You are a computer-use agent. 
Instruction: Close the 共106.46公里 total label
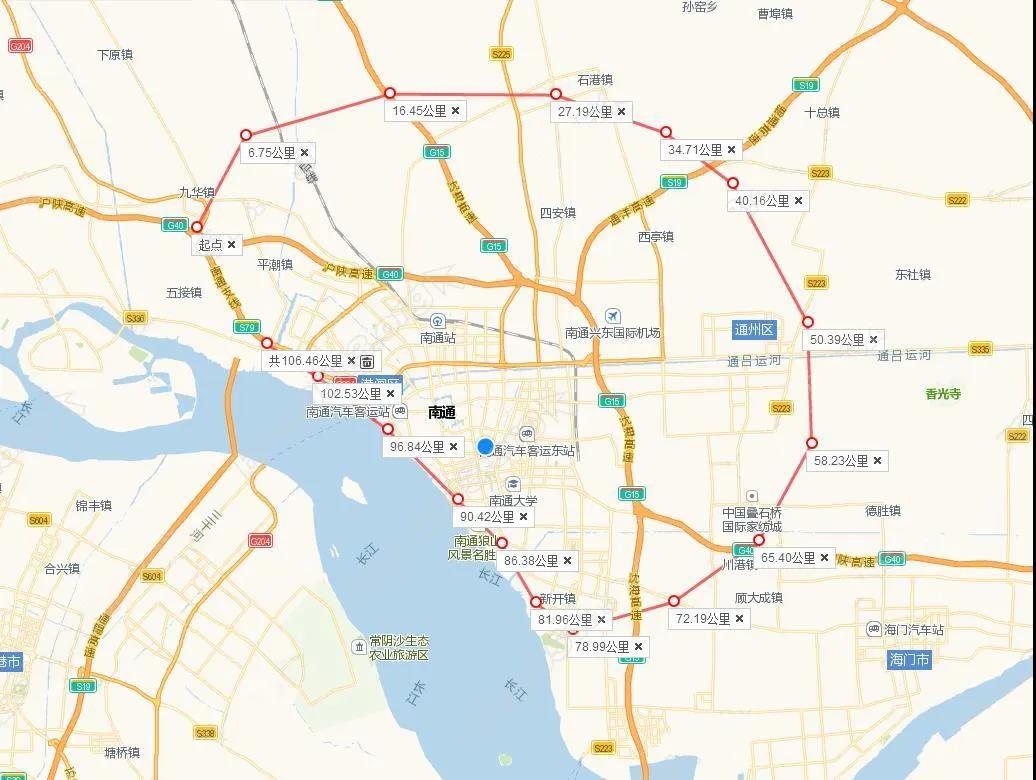pyautogui.click(x=352, y=361)
